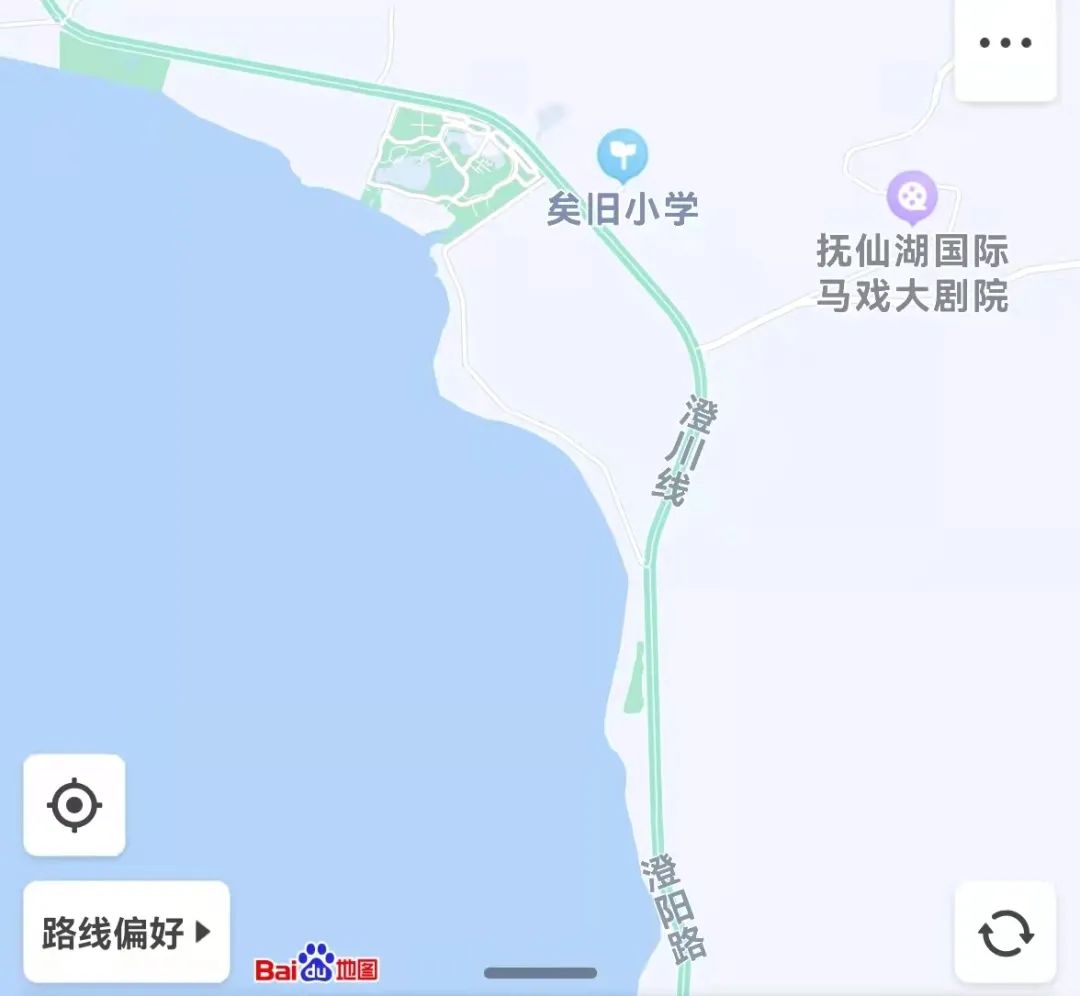Center map on my current location
This screenshot has height=996, width=1080.
point(75,805)
